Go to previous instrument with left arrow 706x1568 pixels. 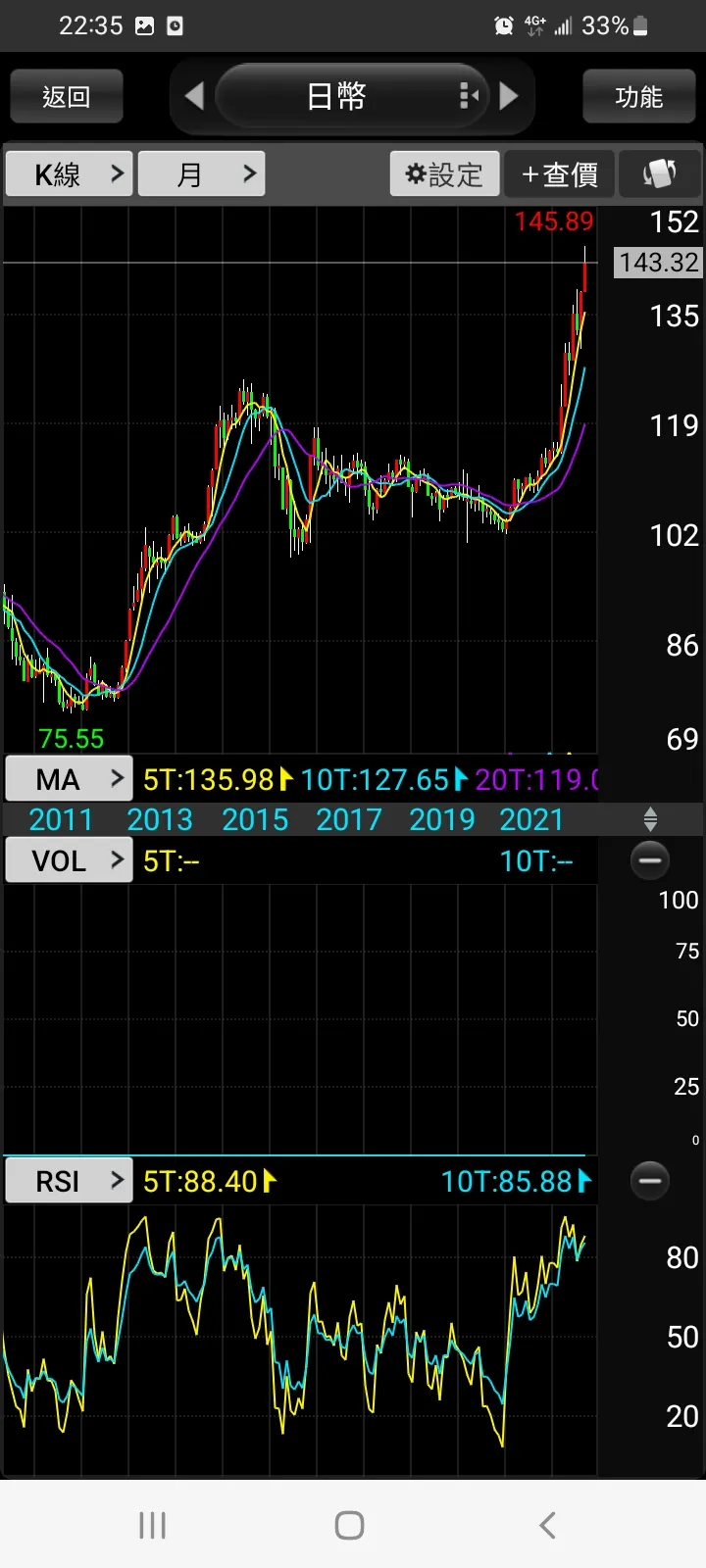pyautogui.click(x=194, y=96)
